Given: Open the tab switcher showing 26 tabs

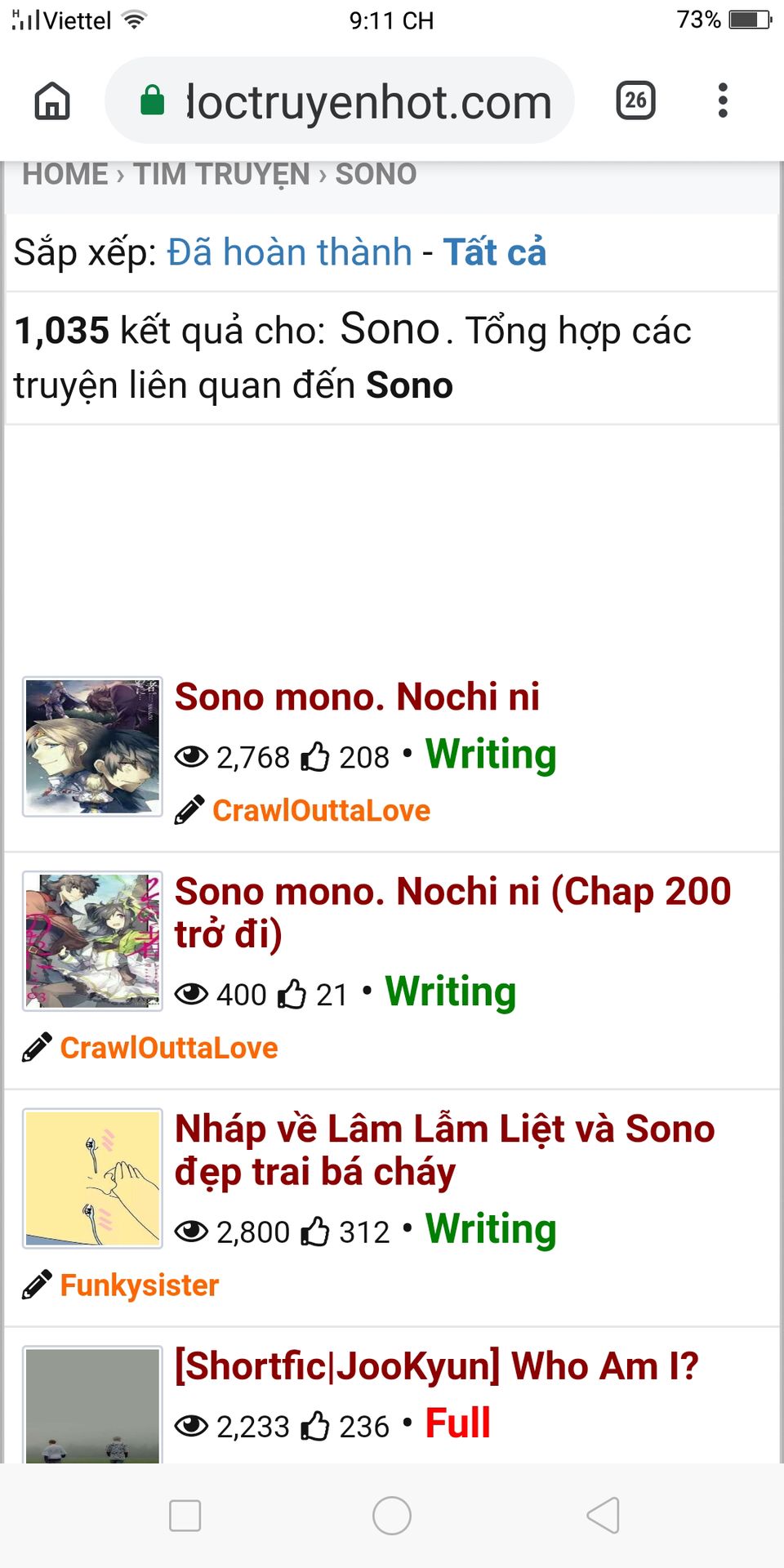Looking at the screenshot, I should point(635,101).
